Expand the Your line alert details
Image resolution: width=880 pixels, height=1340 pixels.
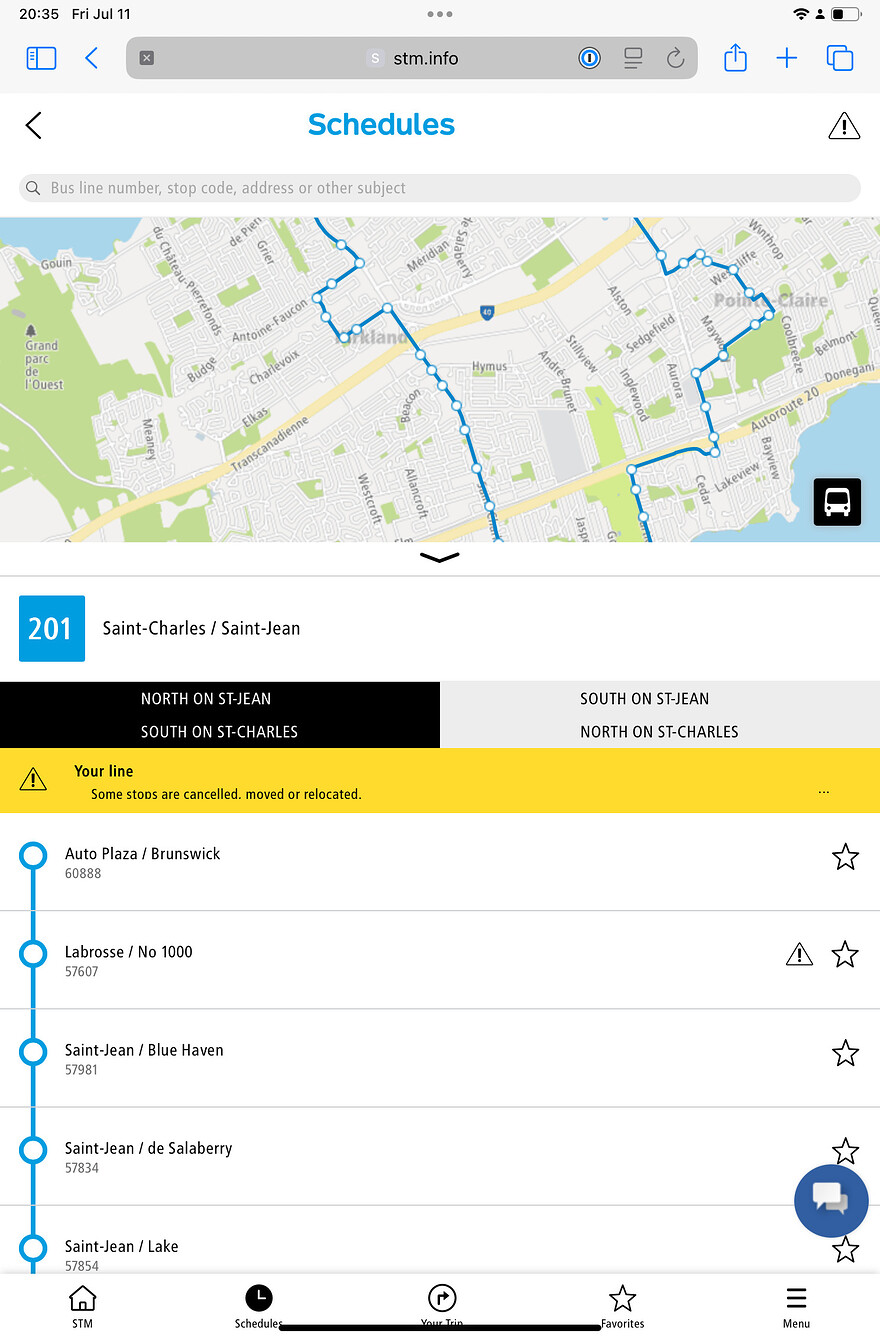823,791
